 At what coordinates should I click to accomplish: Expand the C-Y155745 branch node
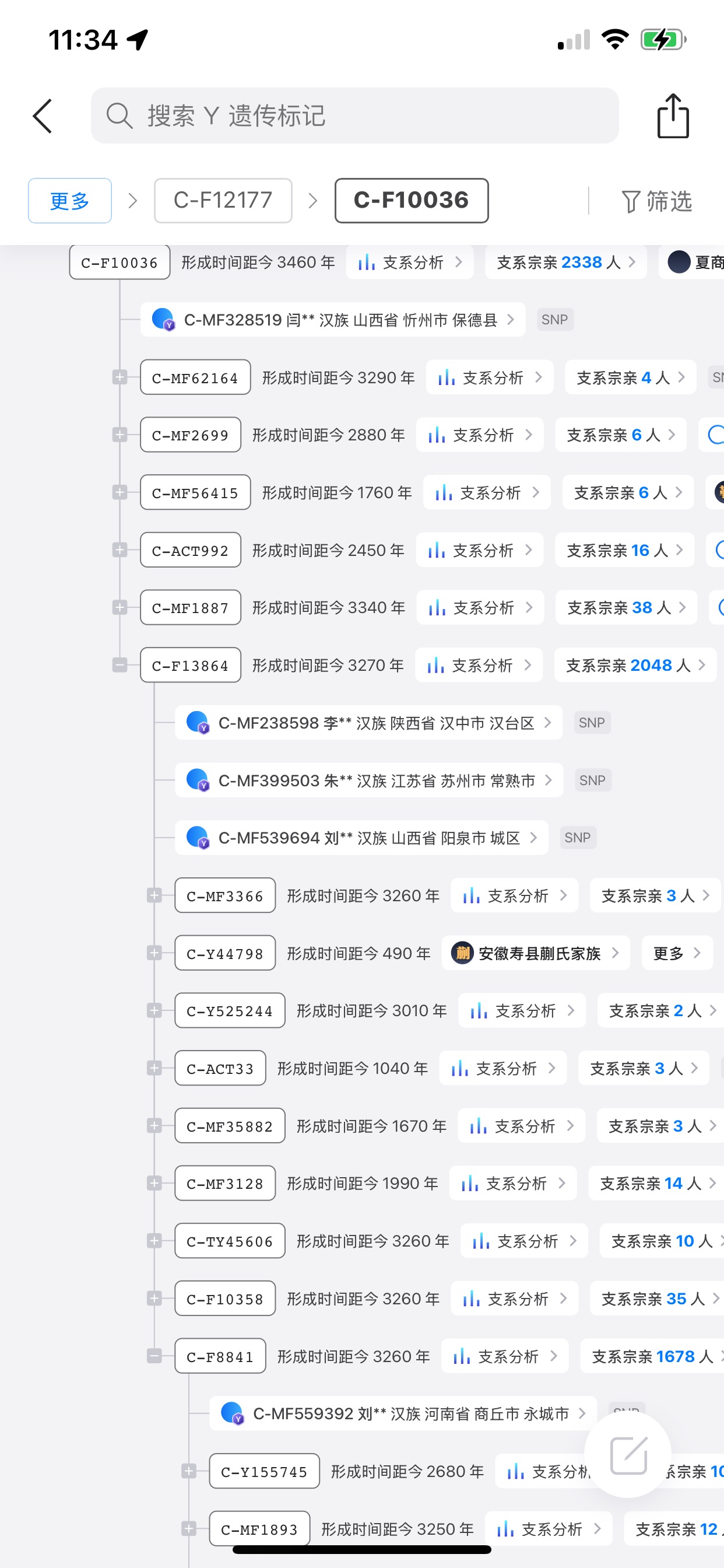[x=189, y=1471]
